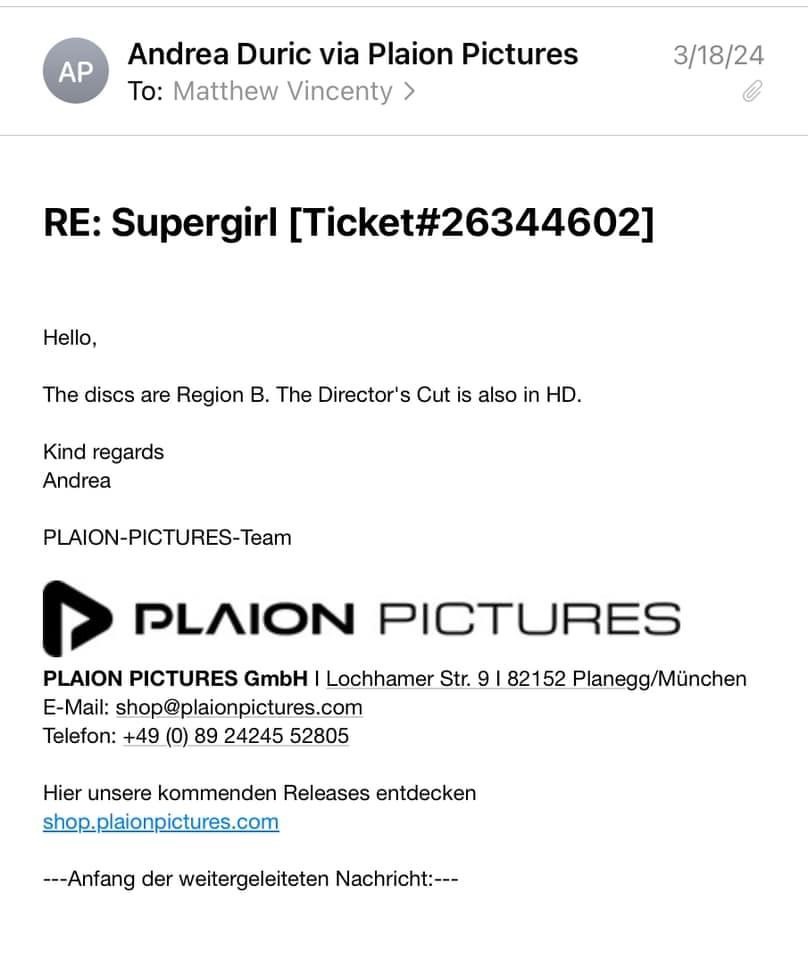Open the attachment paperclip icon
The width and height of the screenshot is (808, 960).
pos(752,92)
